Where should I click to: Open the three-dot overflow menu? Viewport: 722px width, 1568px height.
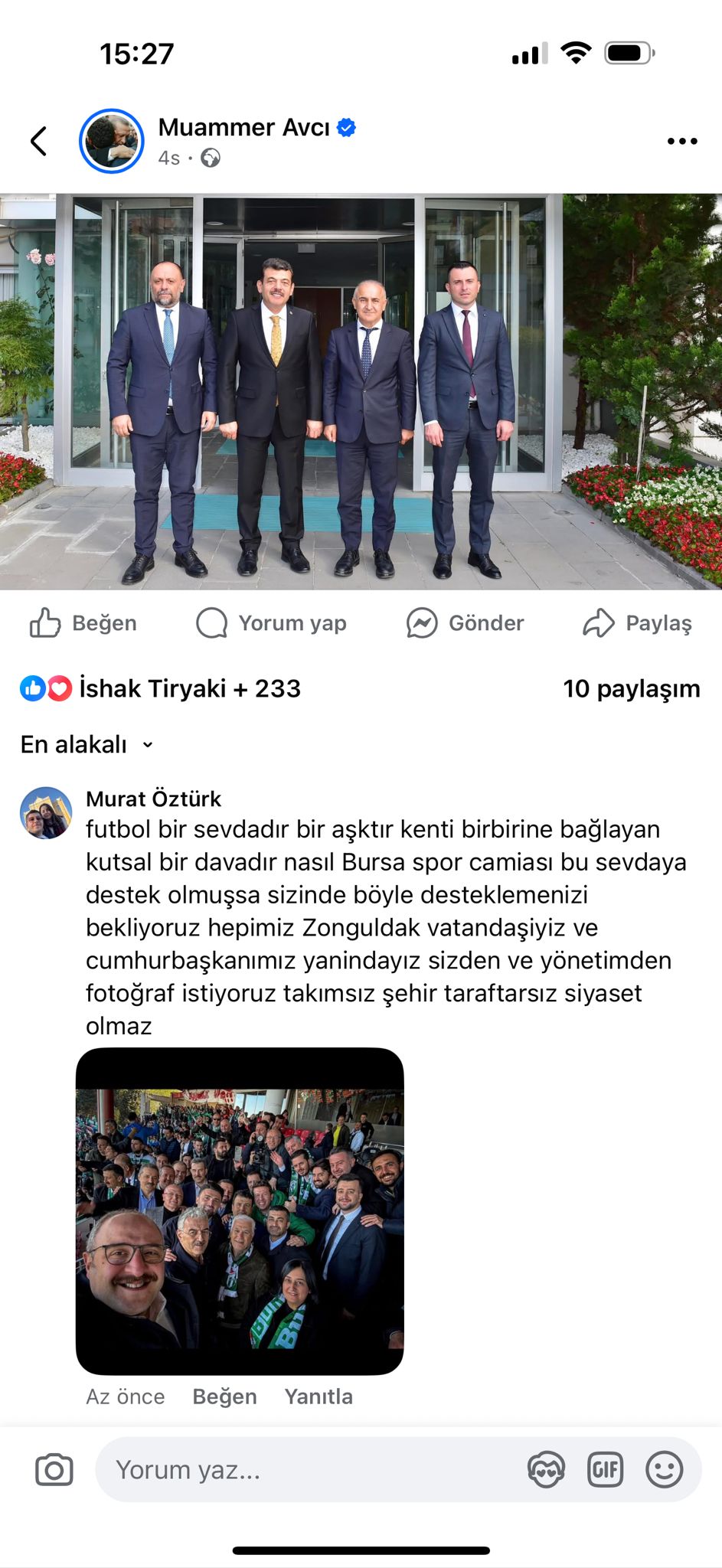[681, 142]
